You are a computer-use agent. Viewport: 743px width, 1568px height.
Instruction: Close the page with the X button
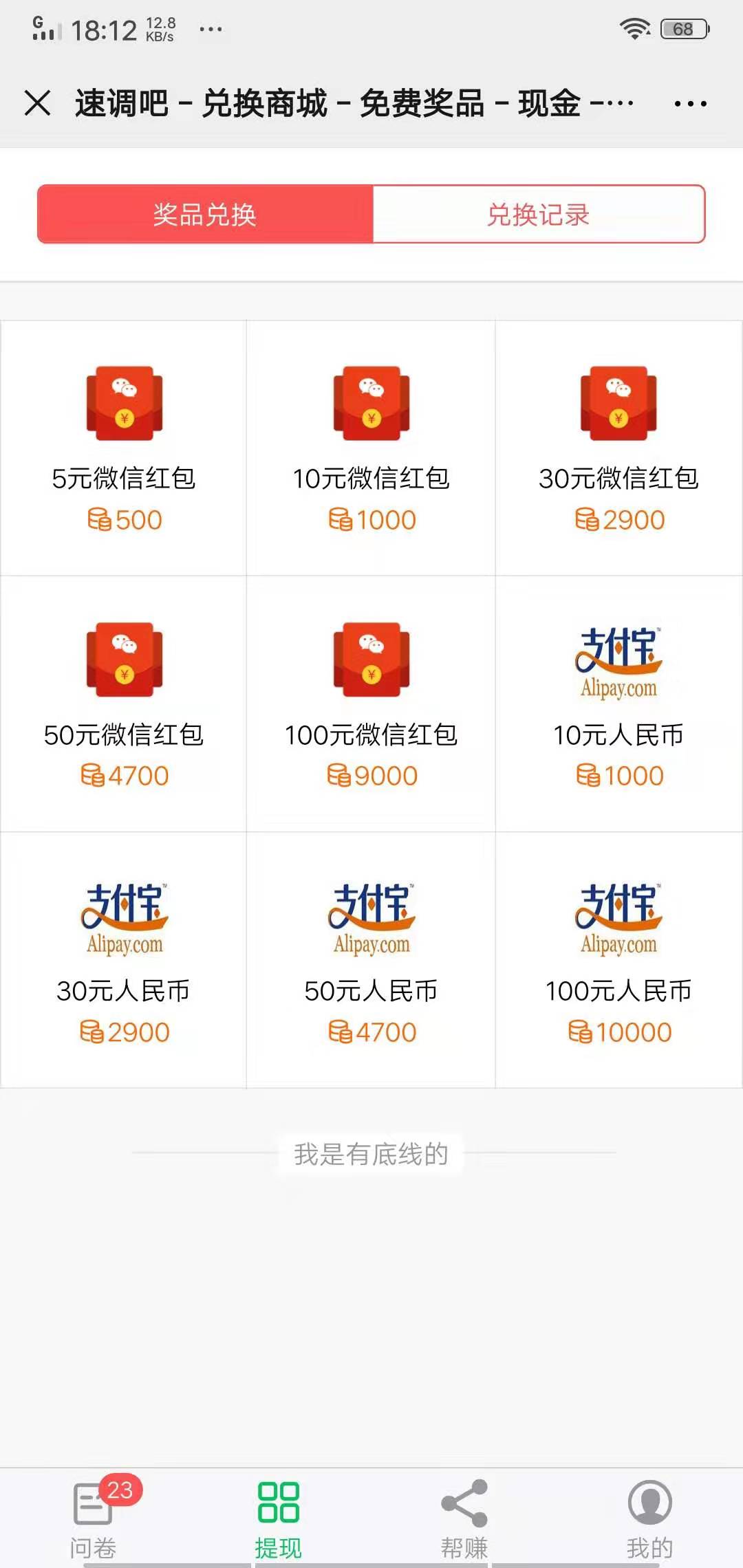coord(36,102)
